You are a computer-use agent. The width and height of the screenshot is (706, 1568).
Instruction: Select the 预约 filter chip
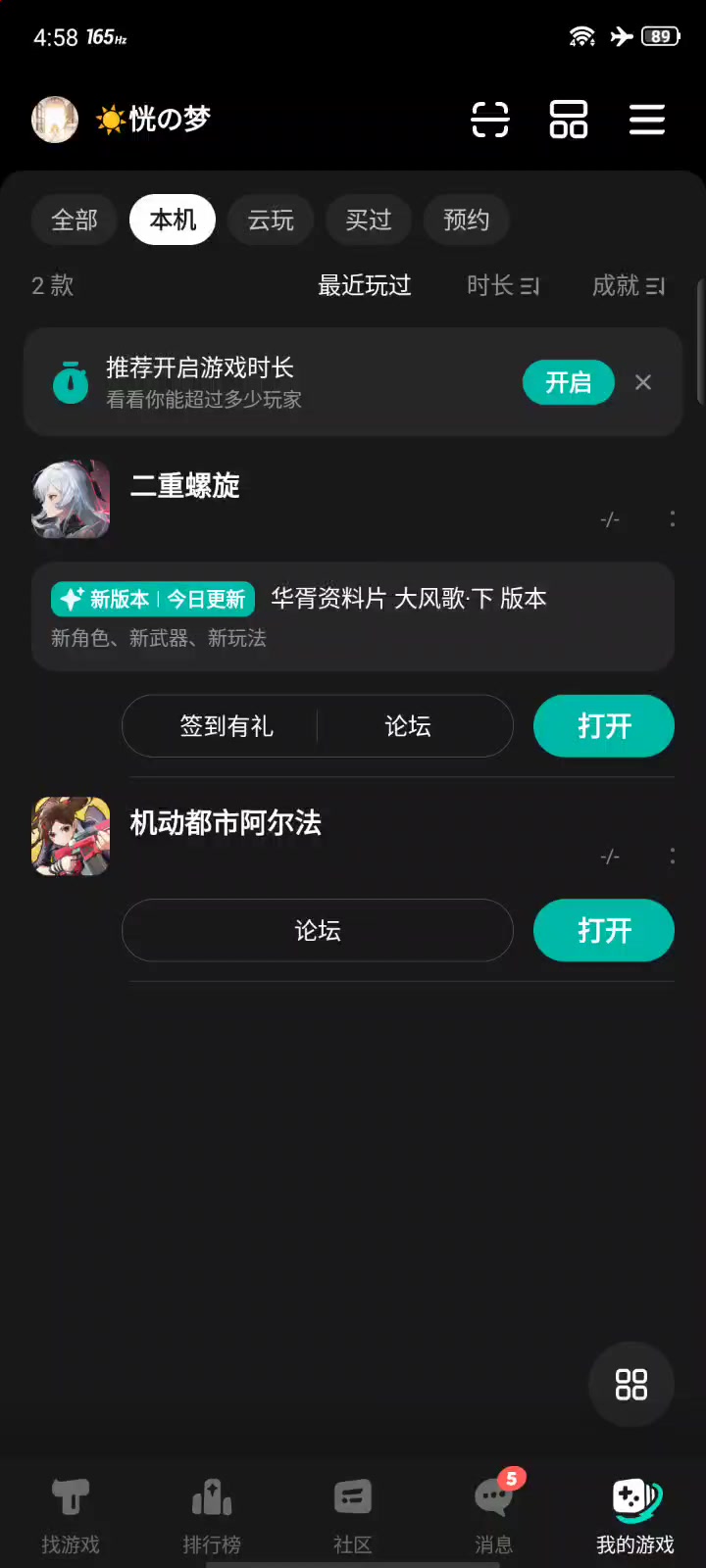pos(467,220)
